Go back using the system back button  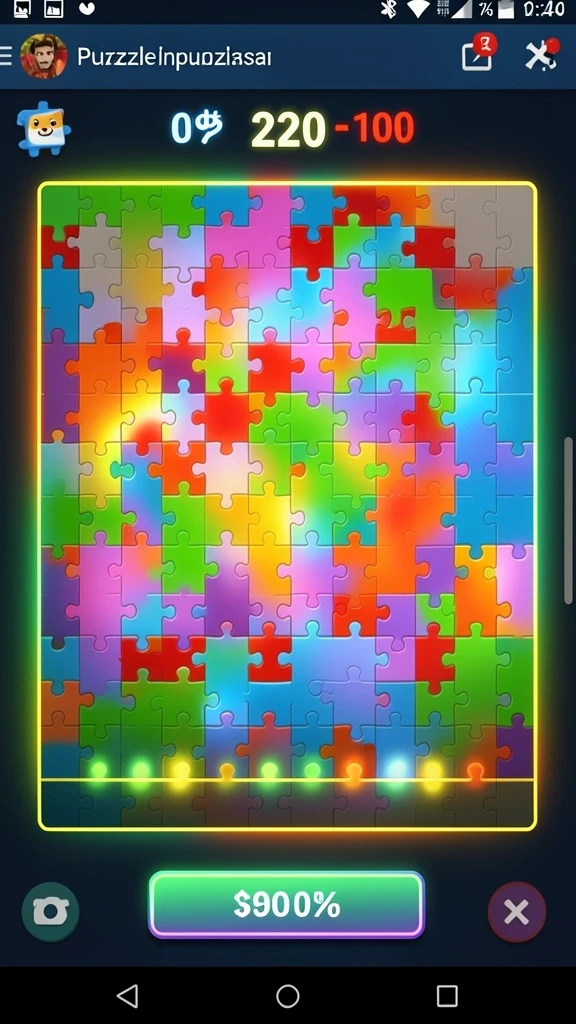127,996
